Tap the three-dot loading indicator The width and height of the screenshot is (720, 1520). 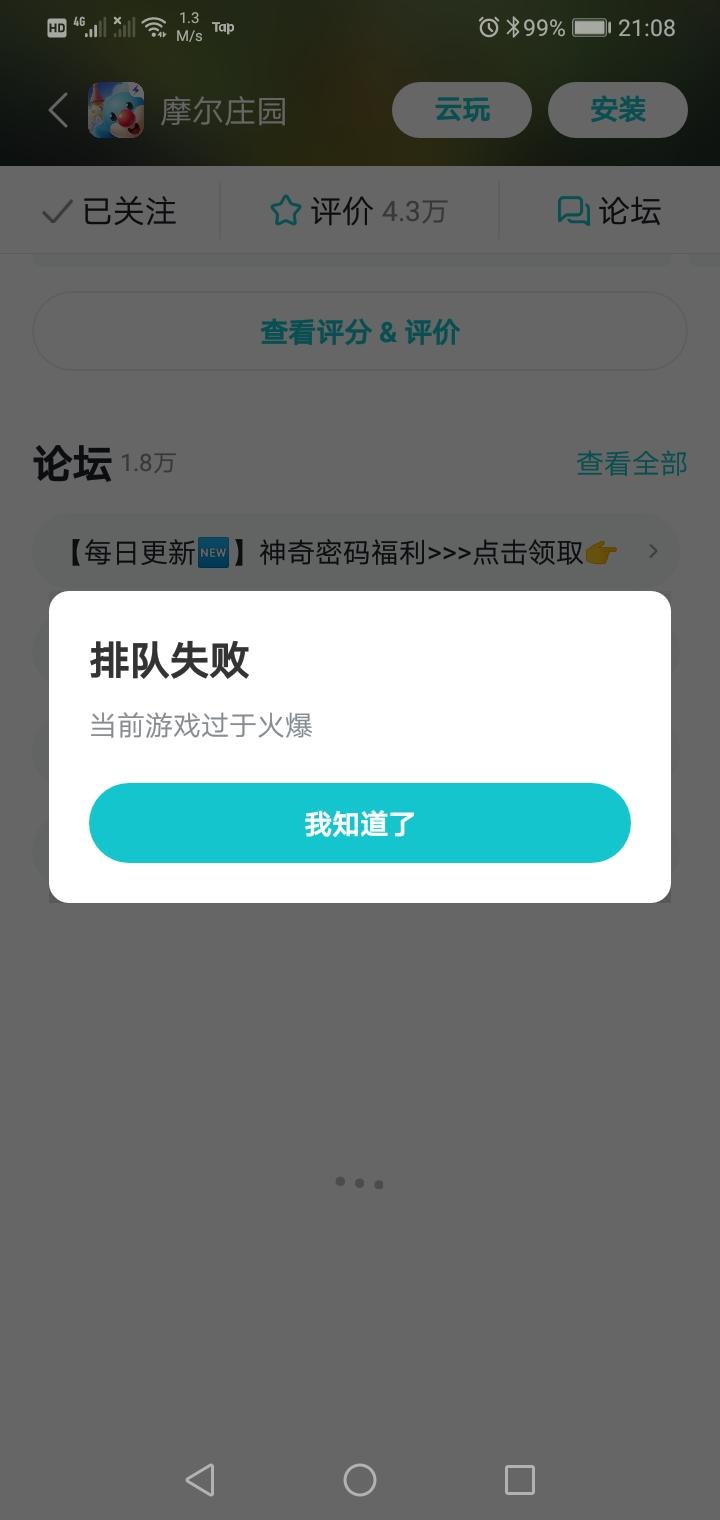(360, 1183)
